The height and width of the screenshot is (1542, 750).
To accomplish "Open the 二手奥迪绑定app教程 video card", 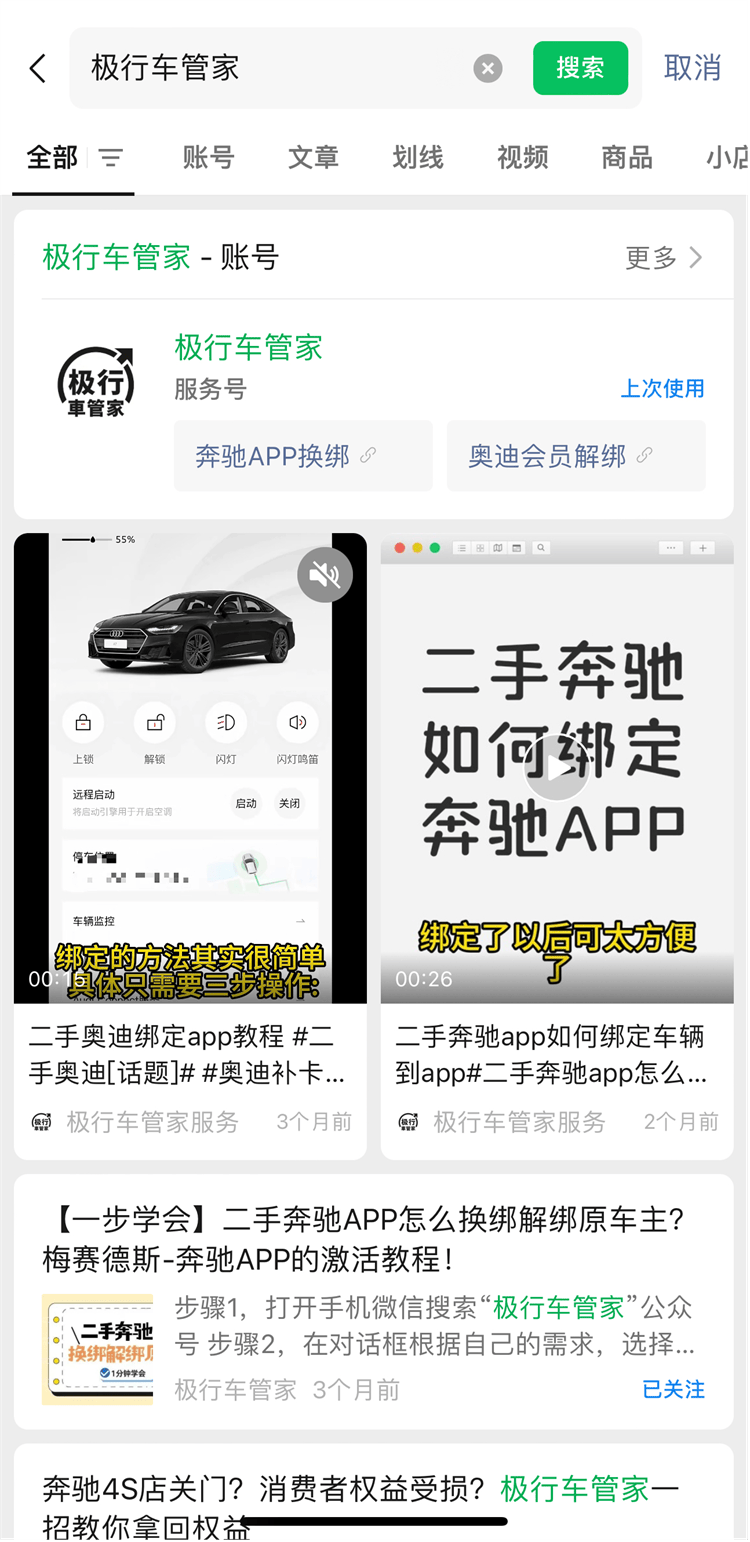I will point(190,1054).
